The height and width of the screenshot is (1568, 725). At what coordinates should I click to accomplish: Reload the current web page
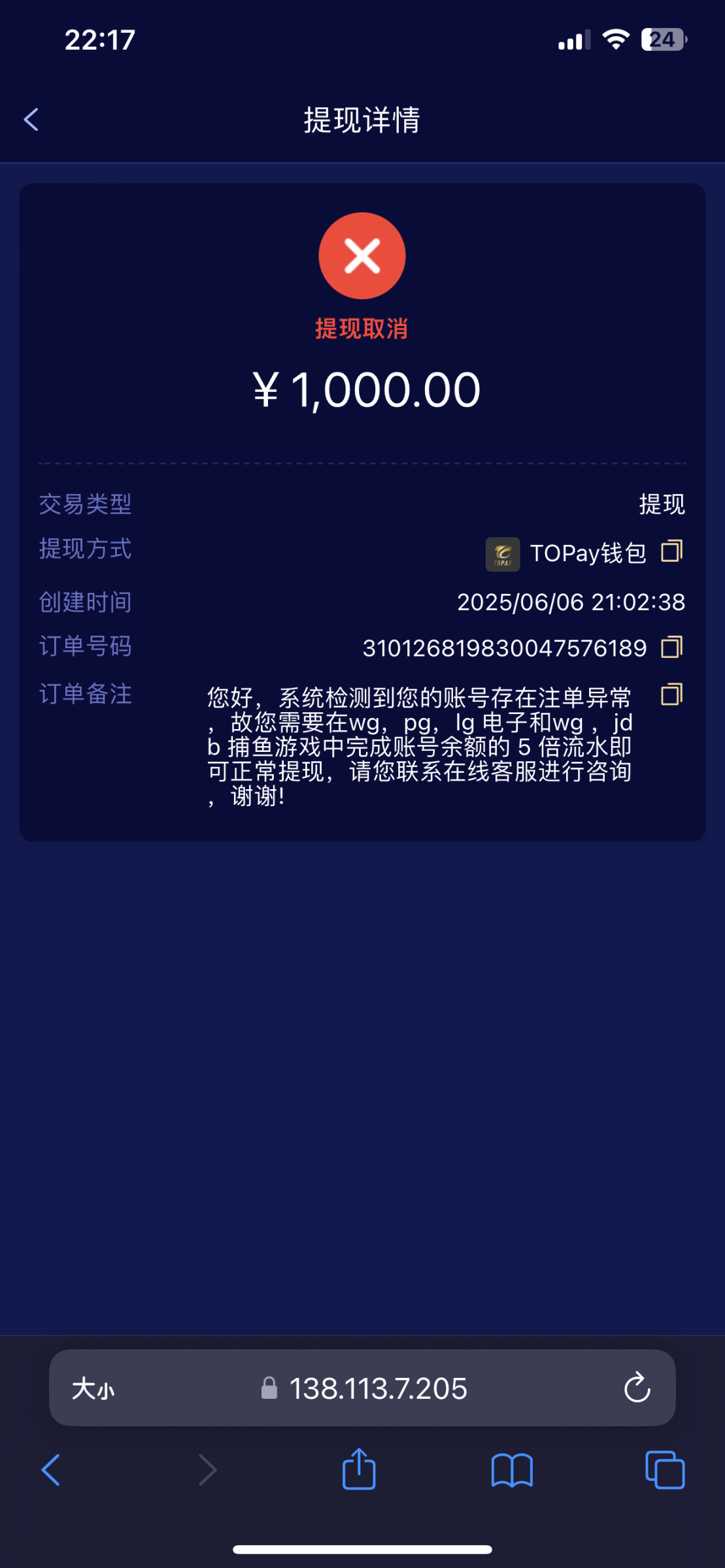637,1388
